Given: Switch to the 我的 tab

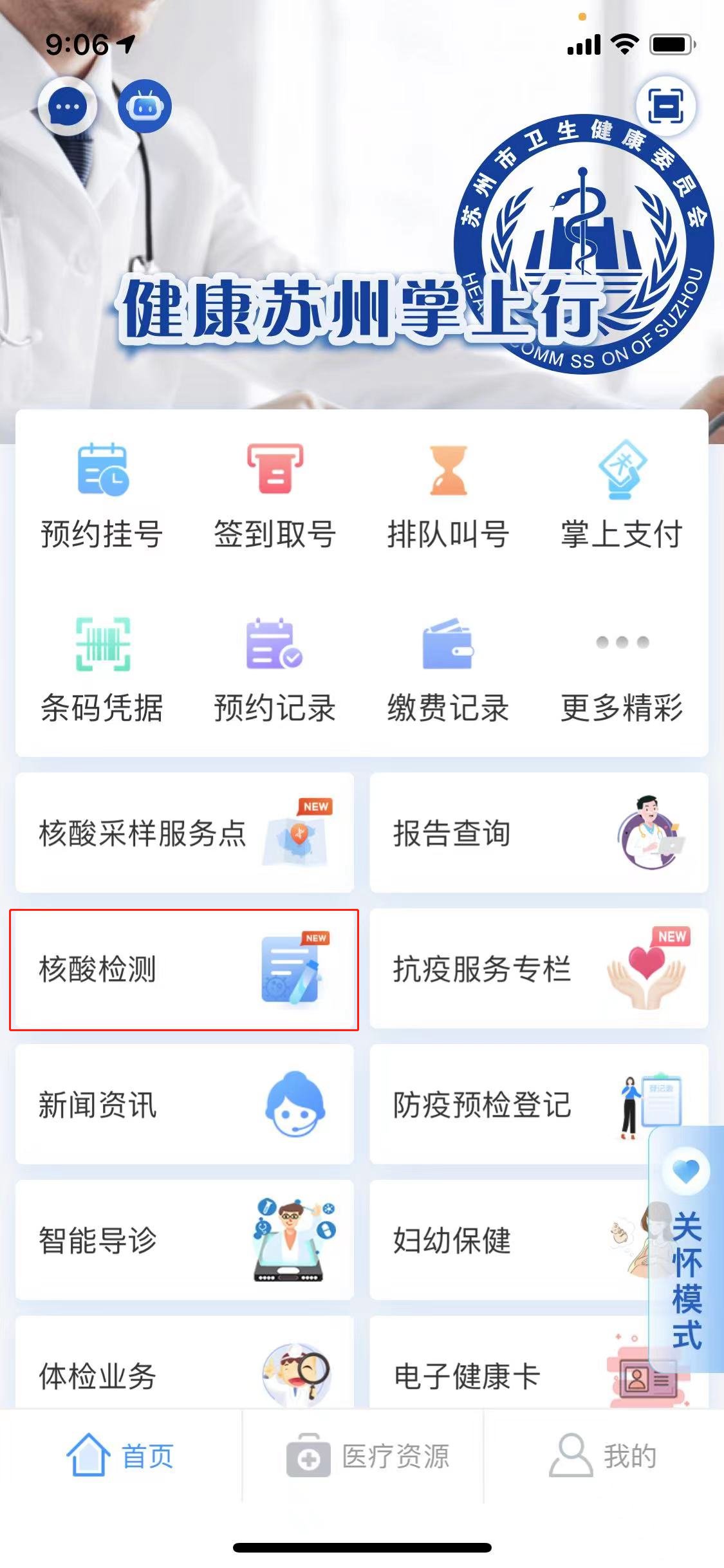Looking at the screenshot, I should pos(604,1456).
